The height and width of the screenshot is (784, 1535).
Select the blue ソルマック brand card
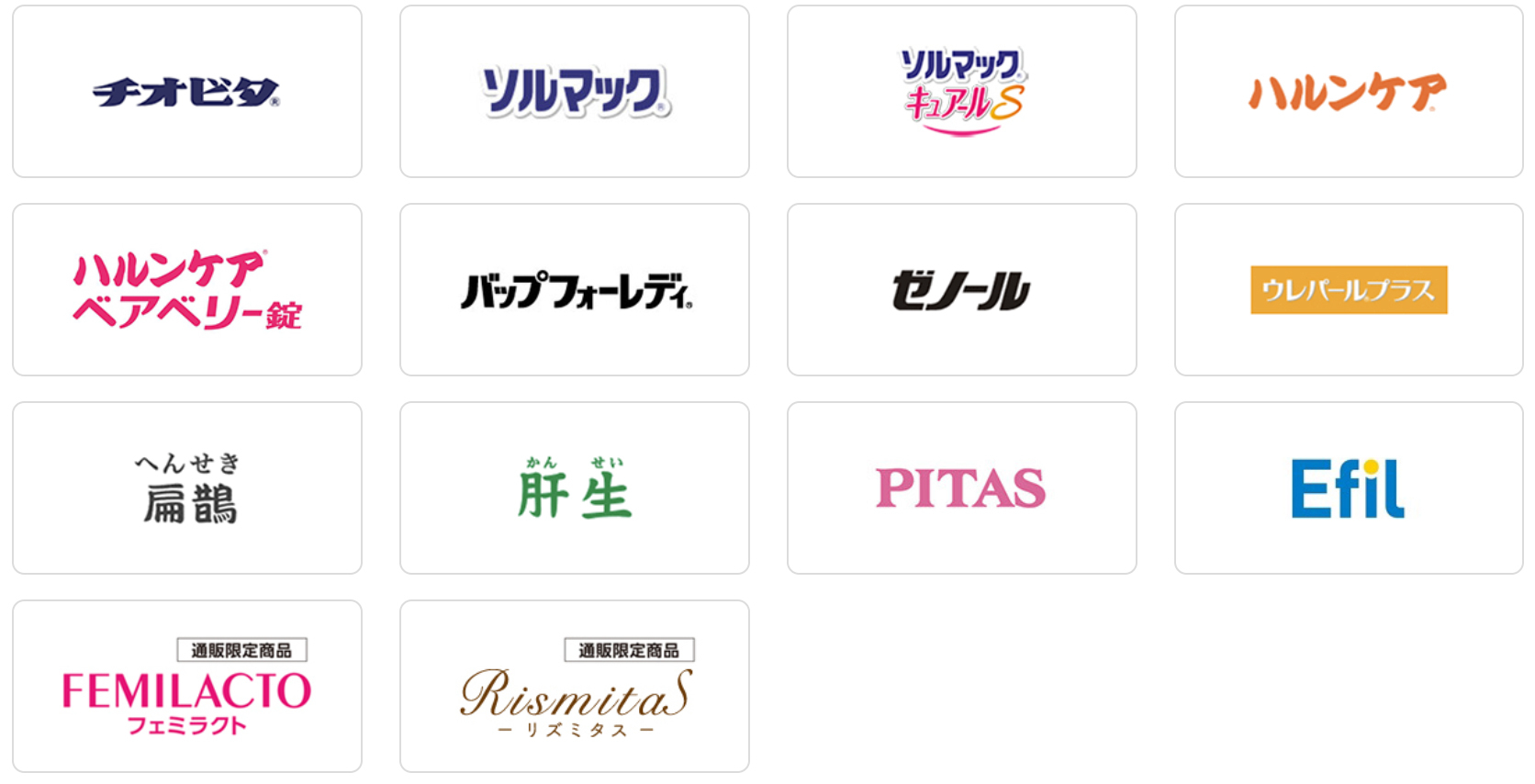[x=575, y=92]
